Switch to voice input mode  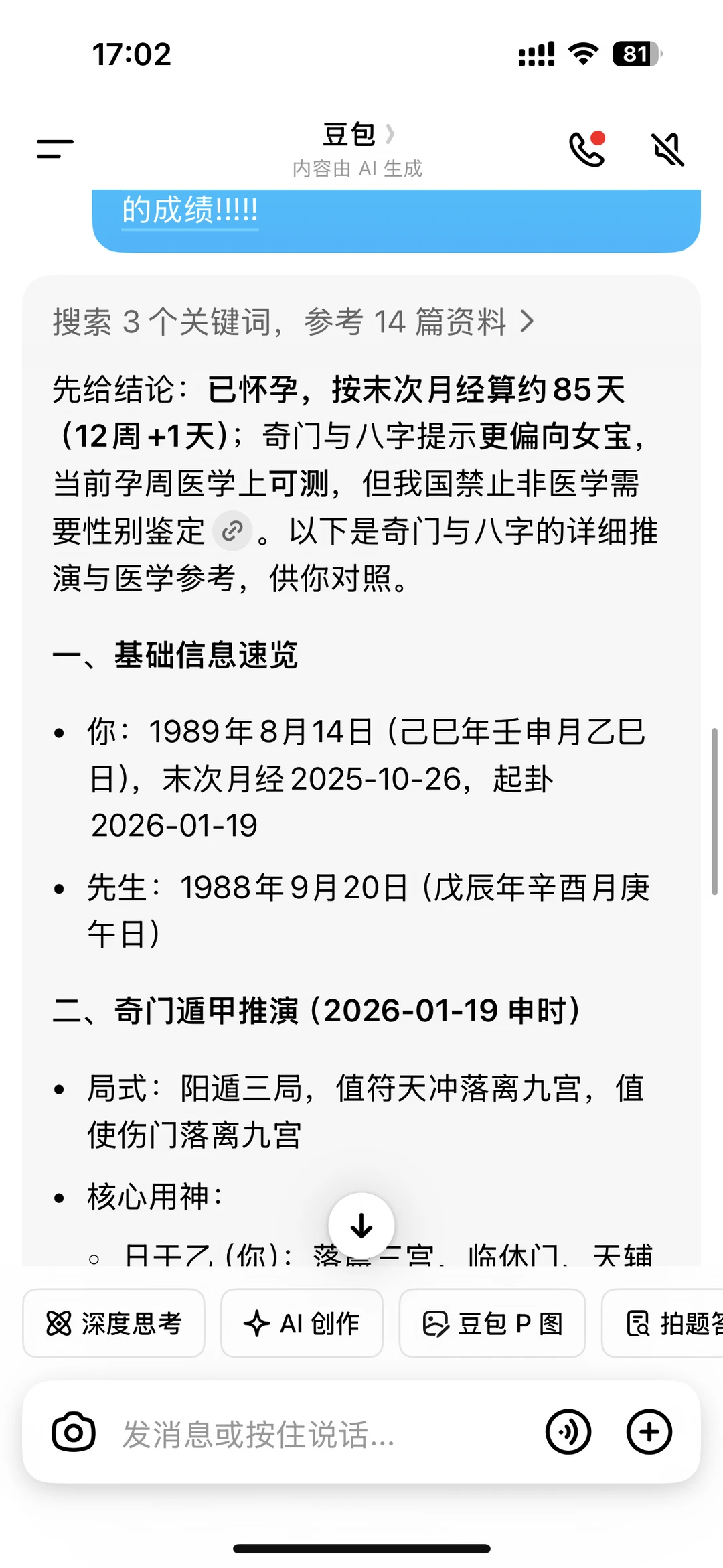click(x=568, y=1432)
